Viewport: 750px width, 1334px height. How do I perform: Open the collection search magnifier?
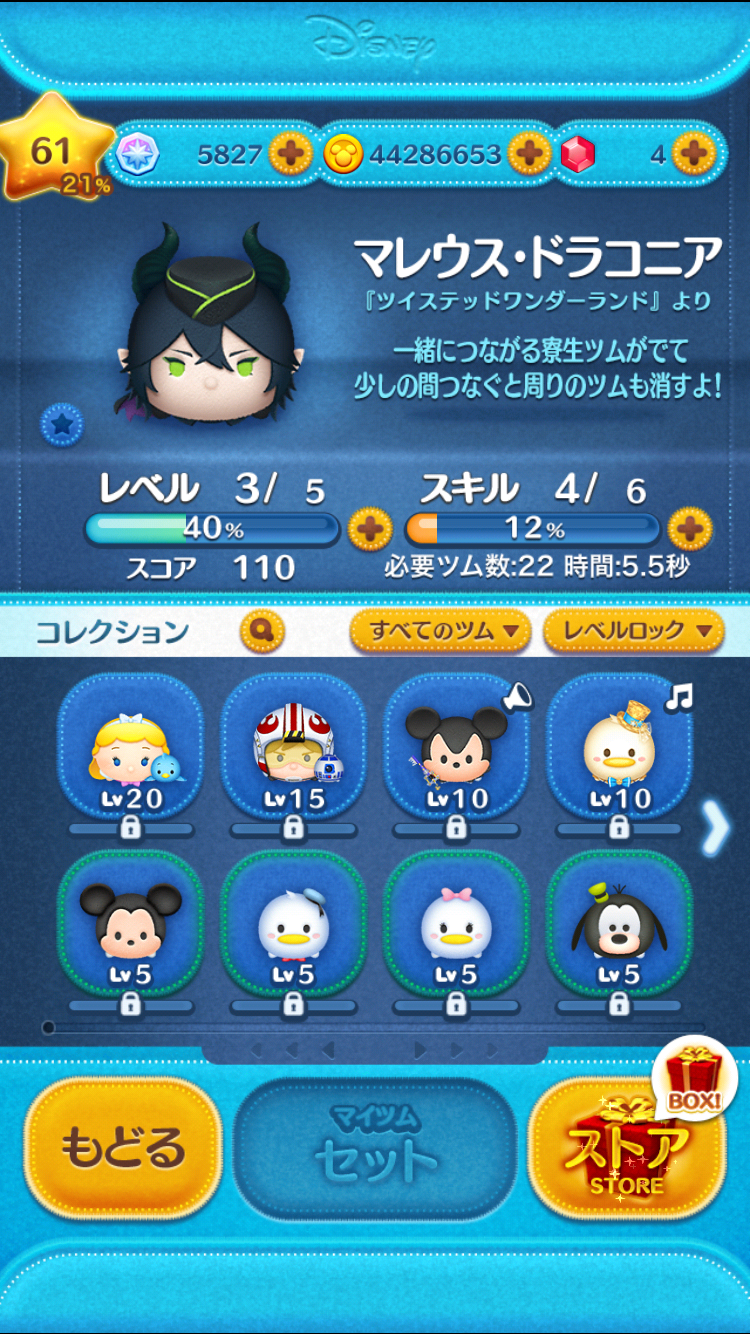pyautogui.click(x=263, y=631)
